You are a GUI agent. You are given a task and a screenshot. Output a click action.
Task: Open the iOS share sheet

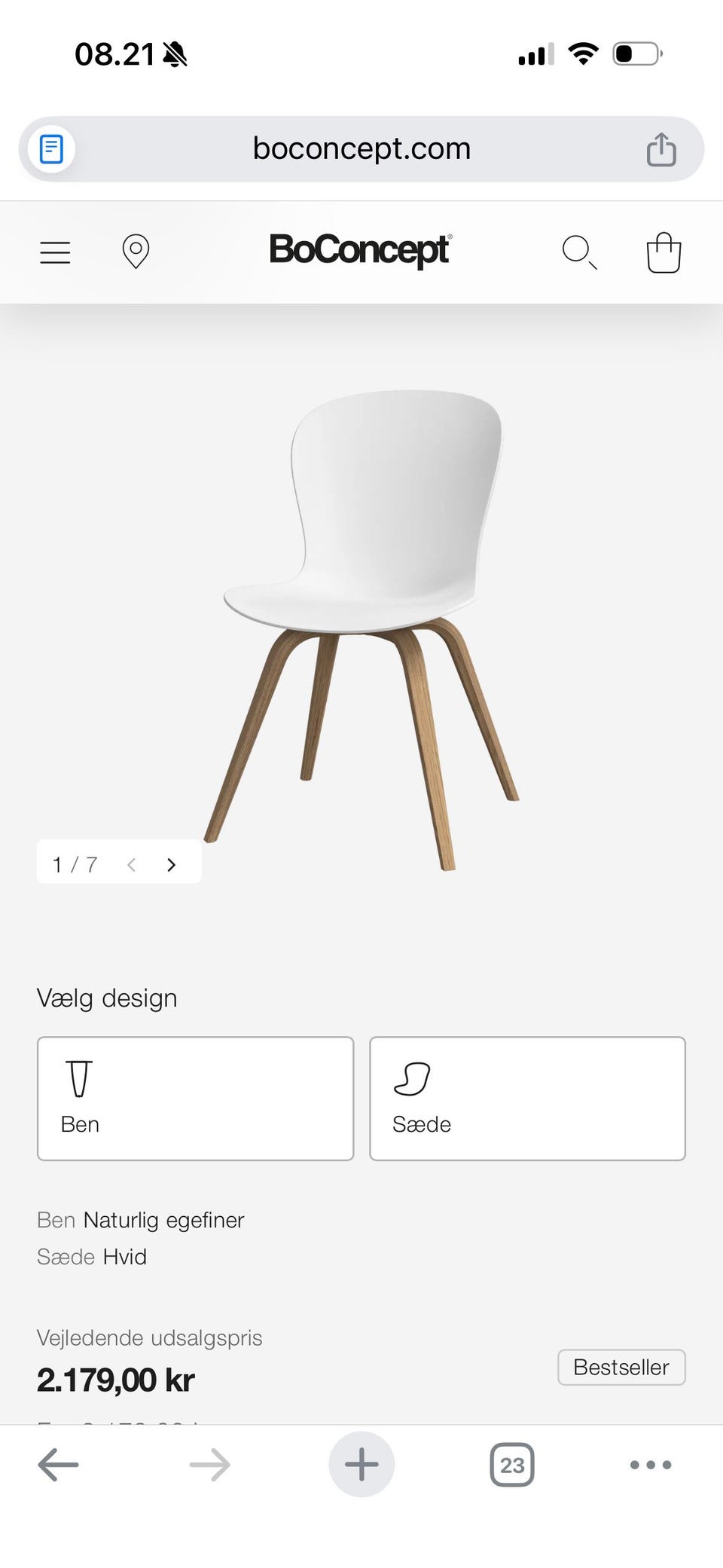click(x=661, y=148)
